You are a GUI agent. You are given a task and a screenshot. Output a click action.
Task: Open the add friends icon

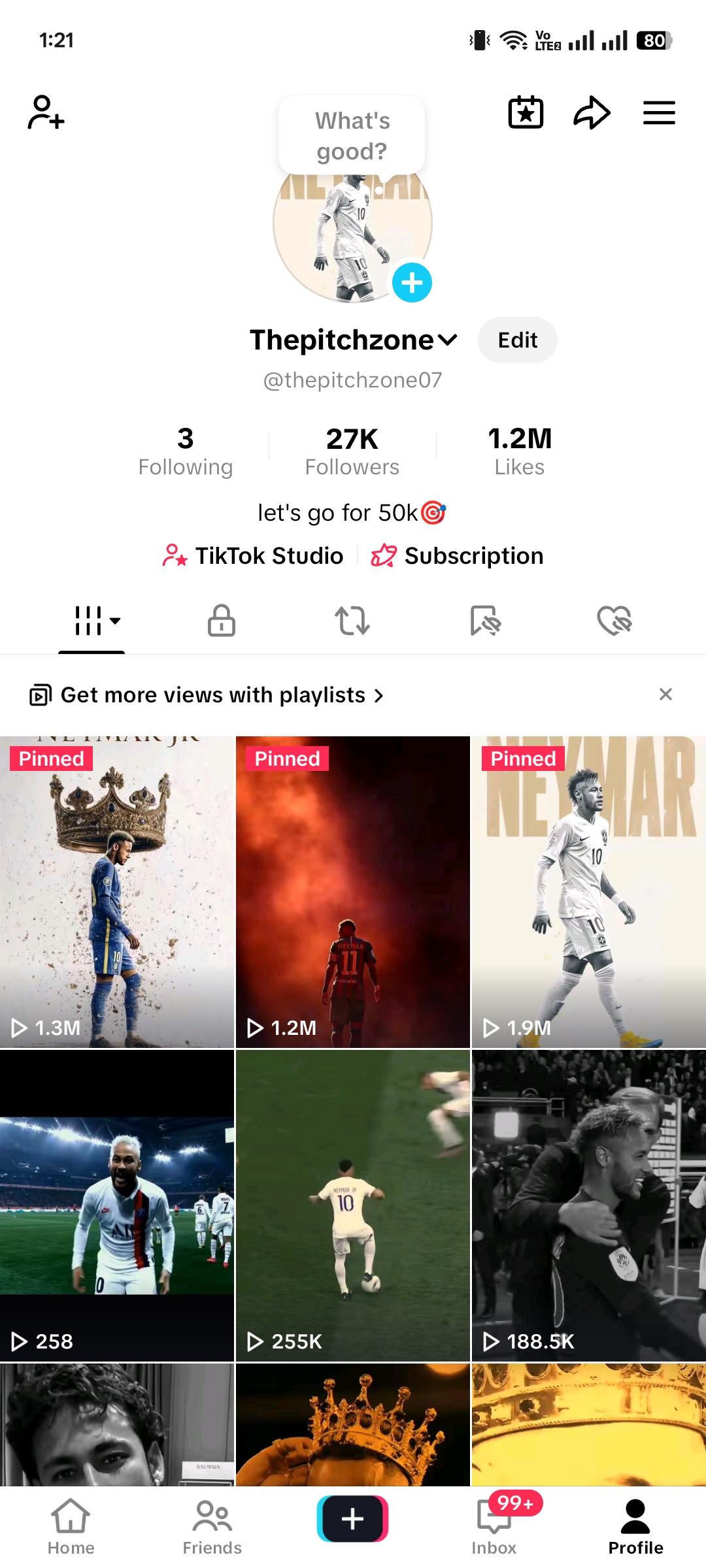coord(46,112)
